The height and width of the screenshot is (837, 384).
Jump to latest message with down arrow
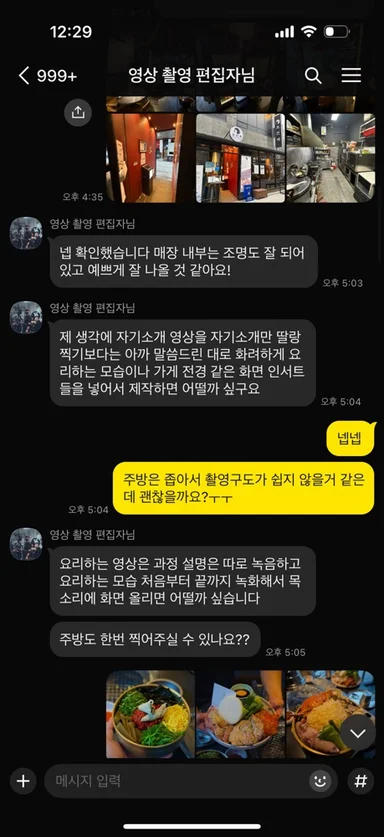pos(358,733)
